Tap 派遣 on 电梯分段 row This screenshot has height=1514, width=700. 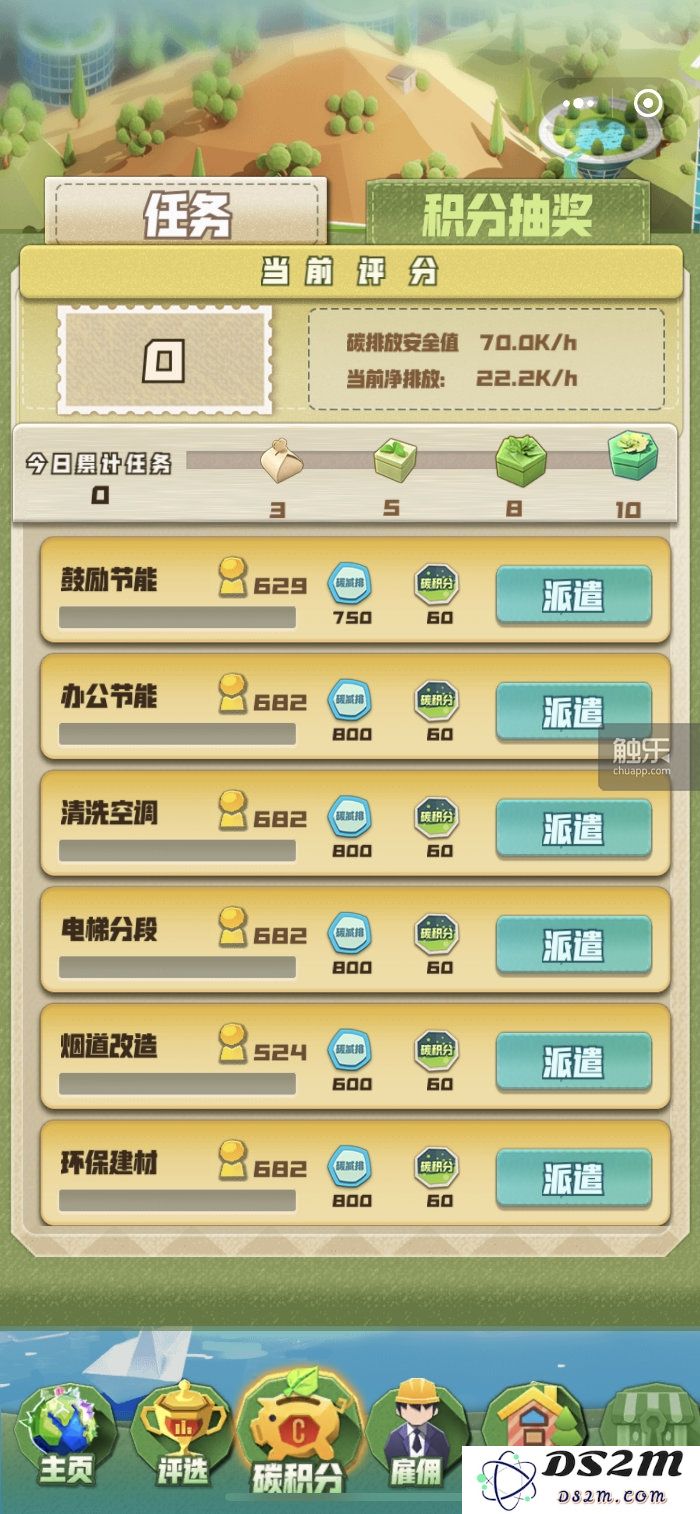pyautogui.click(x=573, y=946)
